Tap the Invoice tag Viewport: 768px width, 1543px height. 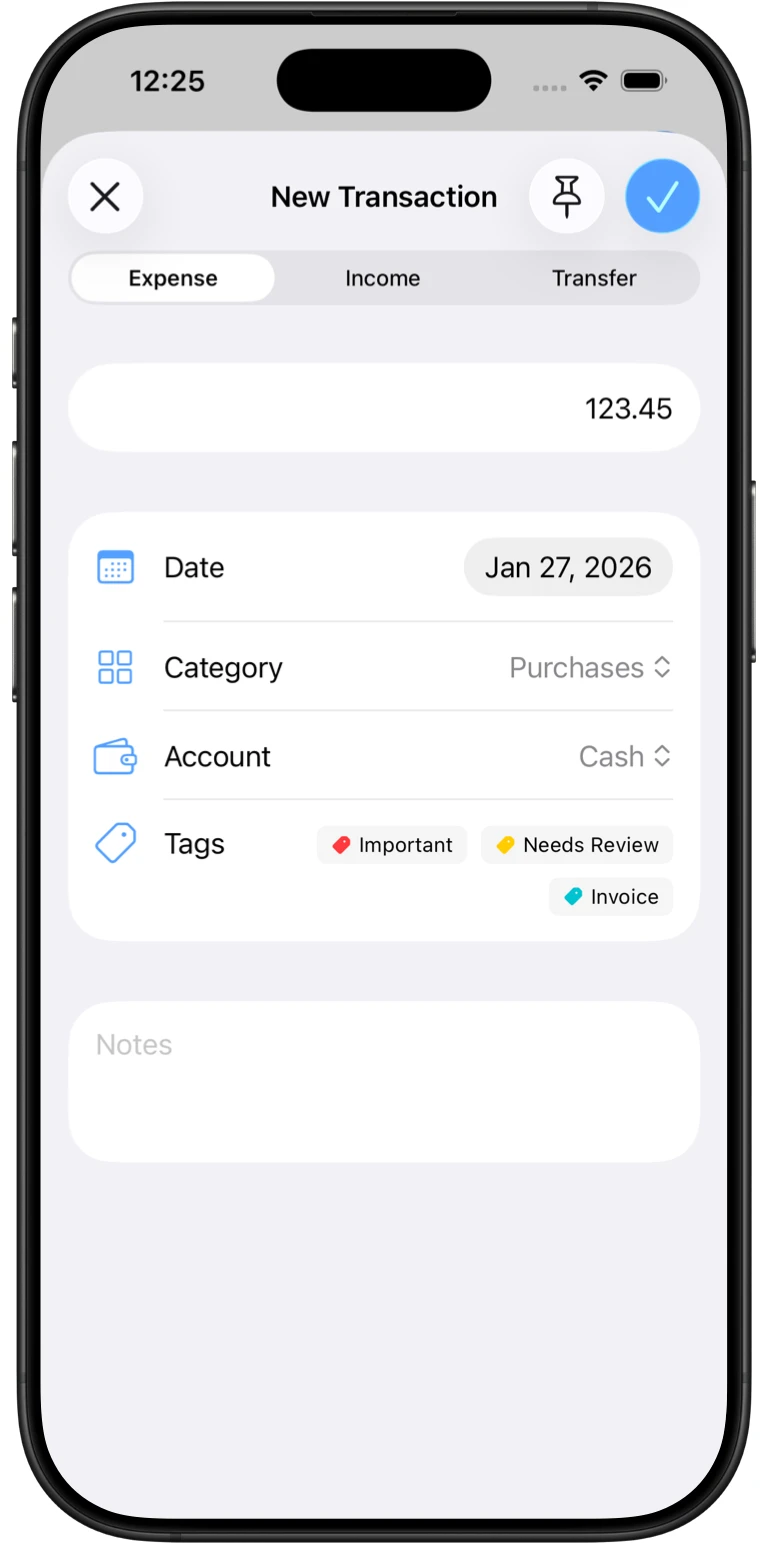(611, 897)
